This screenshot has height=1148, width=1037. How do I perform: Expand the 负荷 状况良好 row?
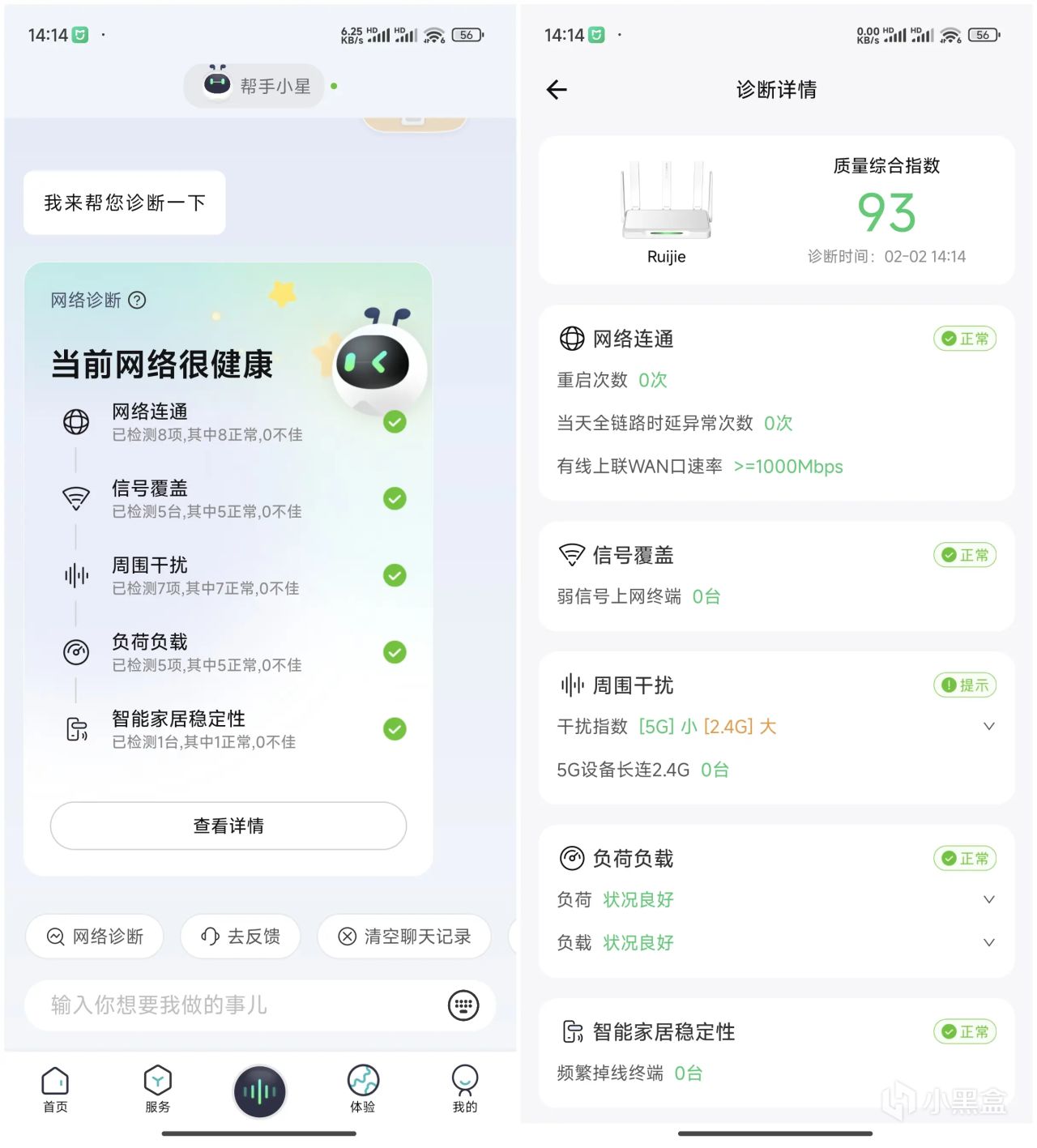tap(988, 899)
